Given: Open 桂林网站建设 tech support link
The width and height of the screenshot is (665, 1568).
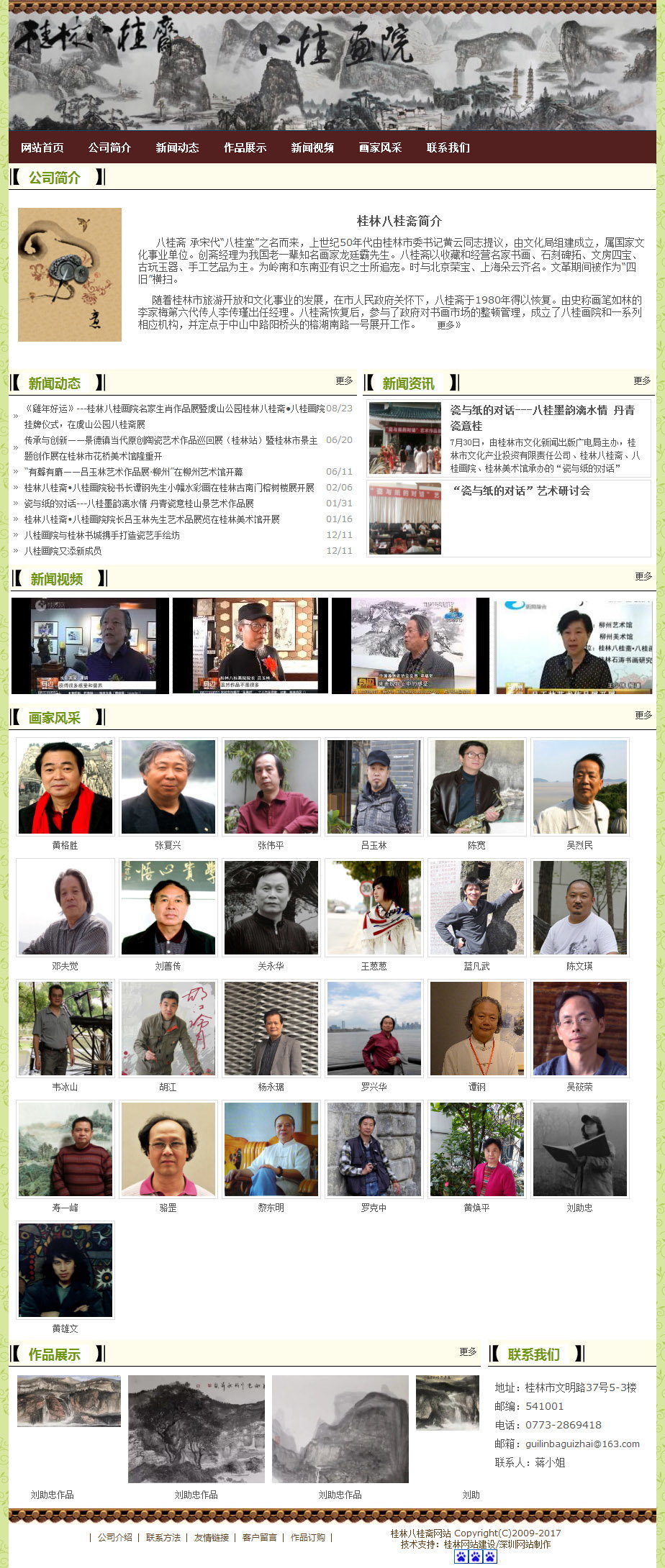Looking at the screenshot, I should coord(469,1544).
